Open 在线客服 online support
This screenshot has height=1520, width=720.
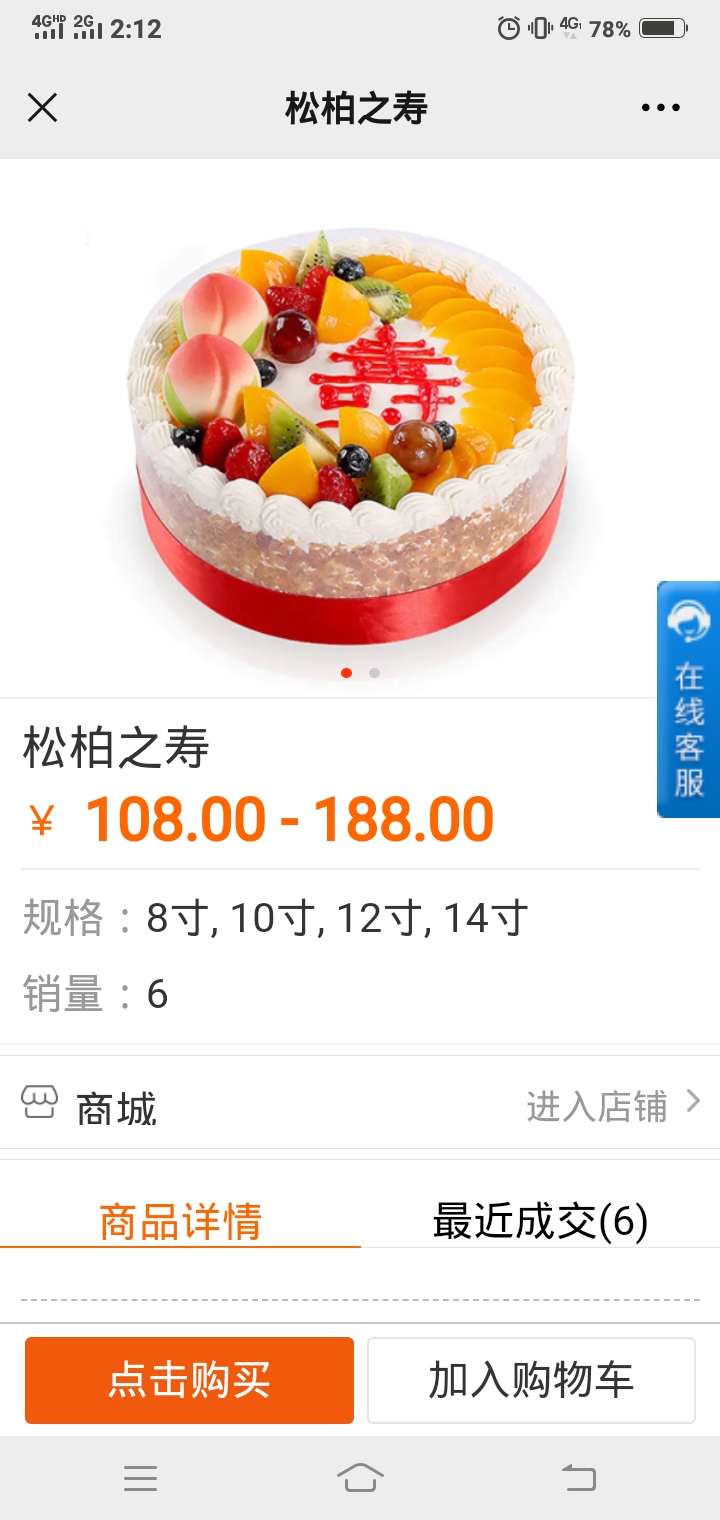point(688,699)
